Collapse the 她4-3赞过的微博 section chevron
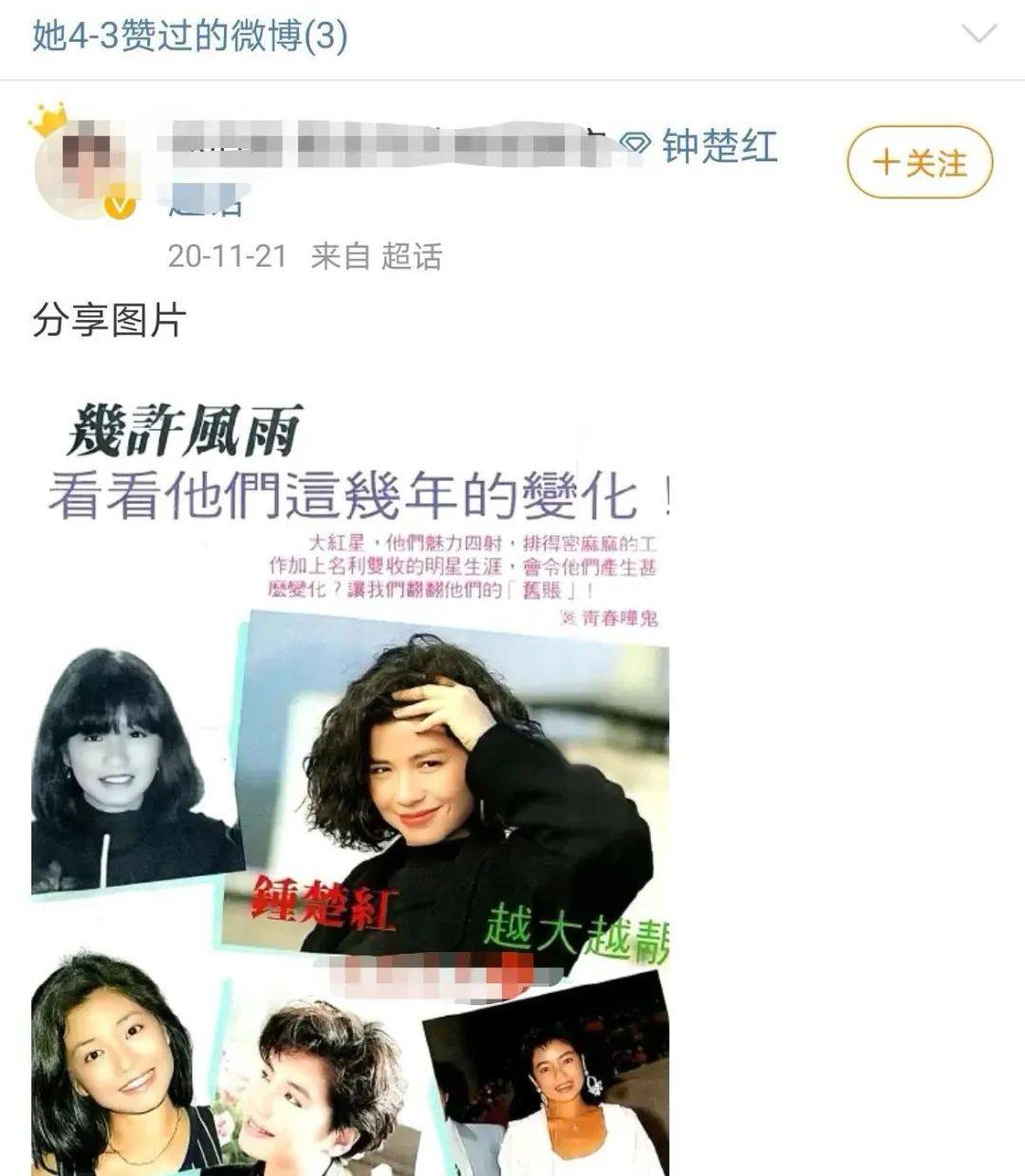Image resolution: width=1025 pixels, height=1176 pixels. click(x=978, y=36)
